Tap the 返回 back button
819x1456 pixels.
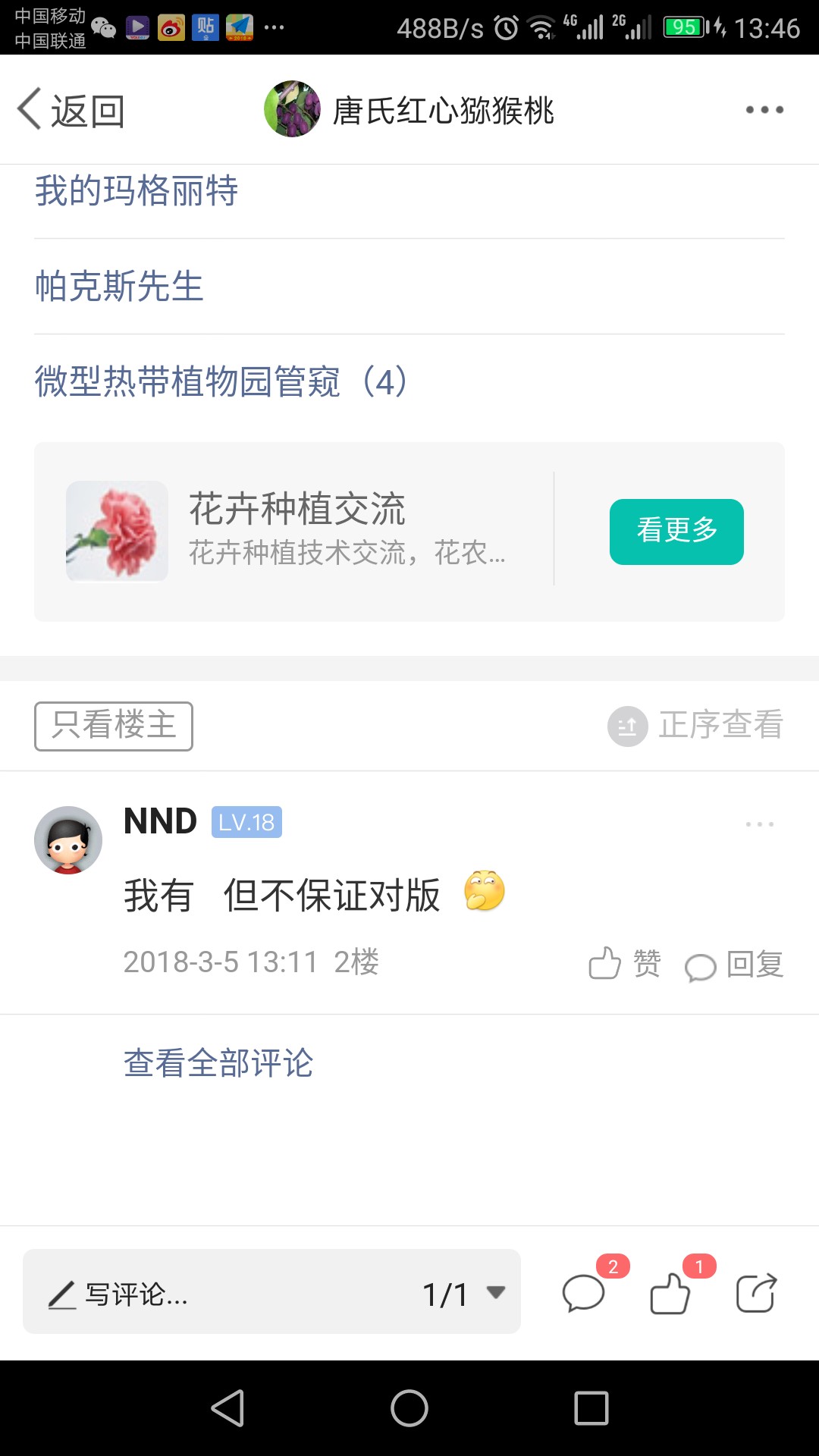71,111
